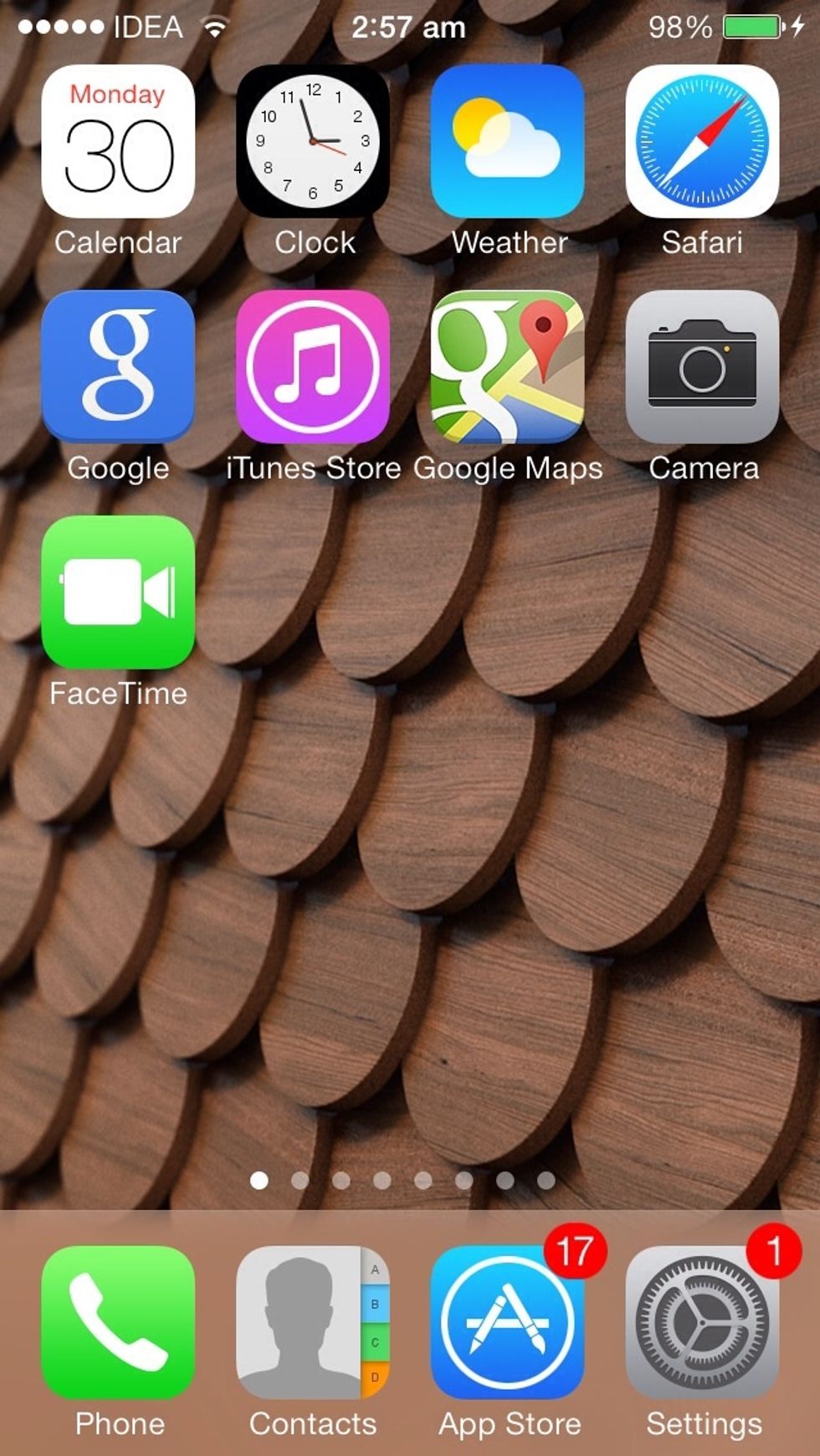Open the Clock app
820x1456 pixels.
coord(312,142)
